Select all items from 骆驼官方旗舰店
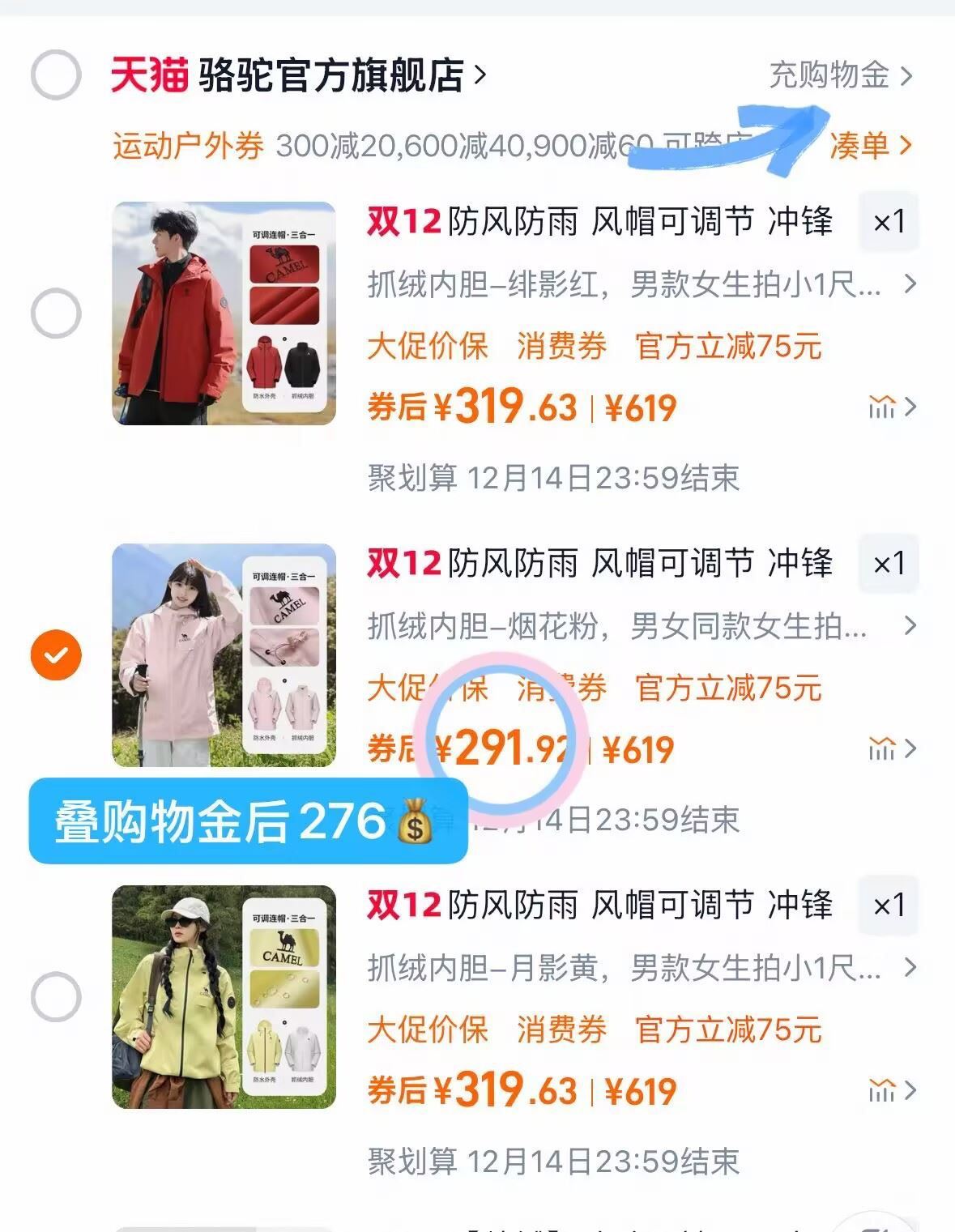The height and width of the screenshot is (1232, 955). coord(55,75)
